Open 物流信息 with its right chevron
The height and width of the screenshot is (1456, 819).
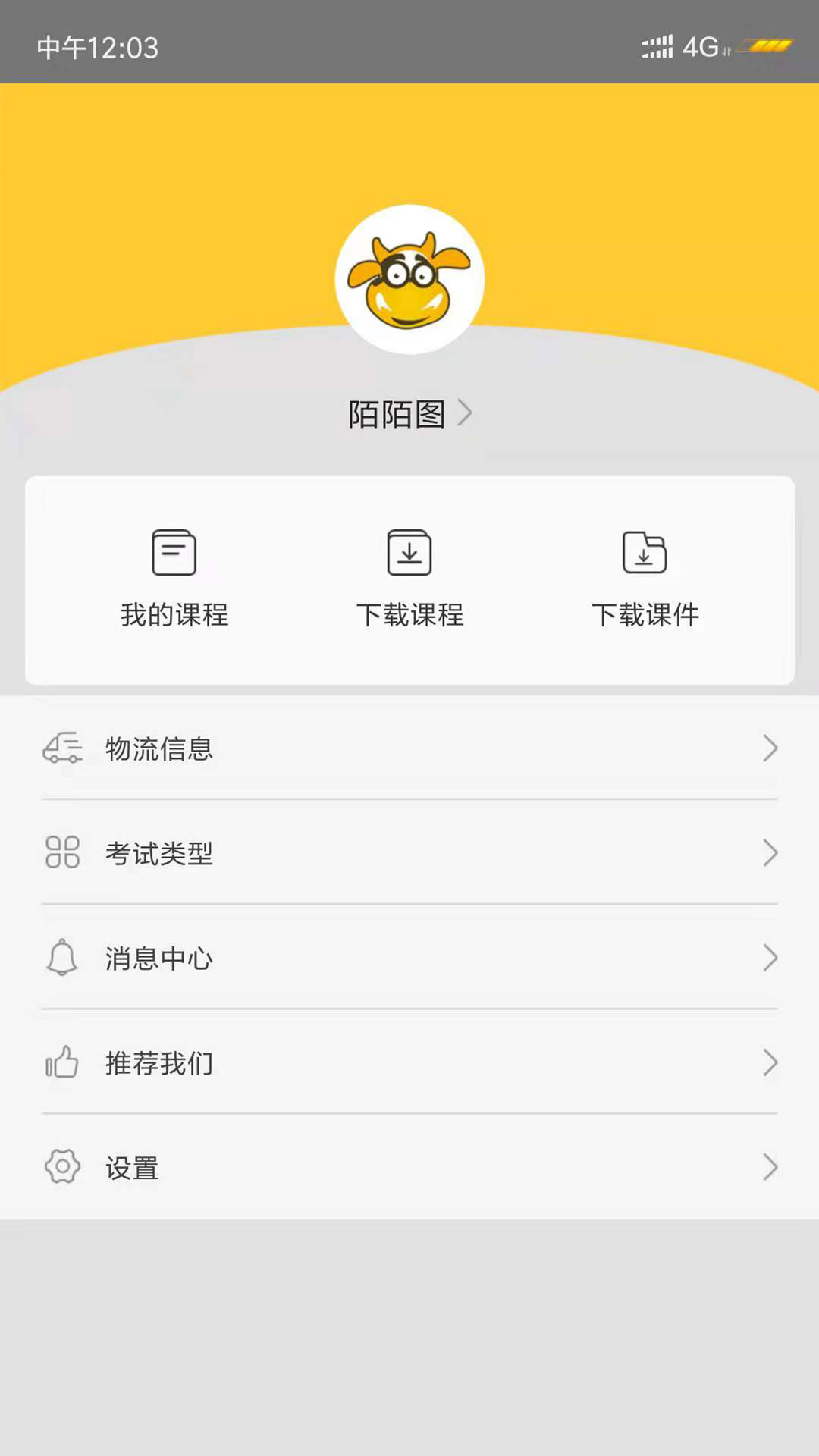769,748
